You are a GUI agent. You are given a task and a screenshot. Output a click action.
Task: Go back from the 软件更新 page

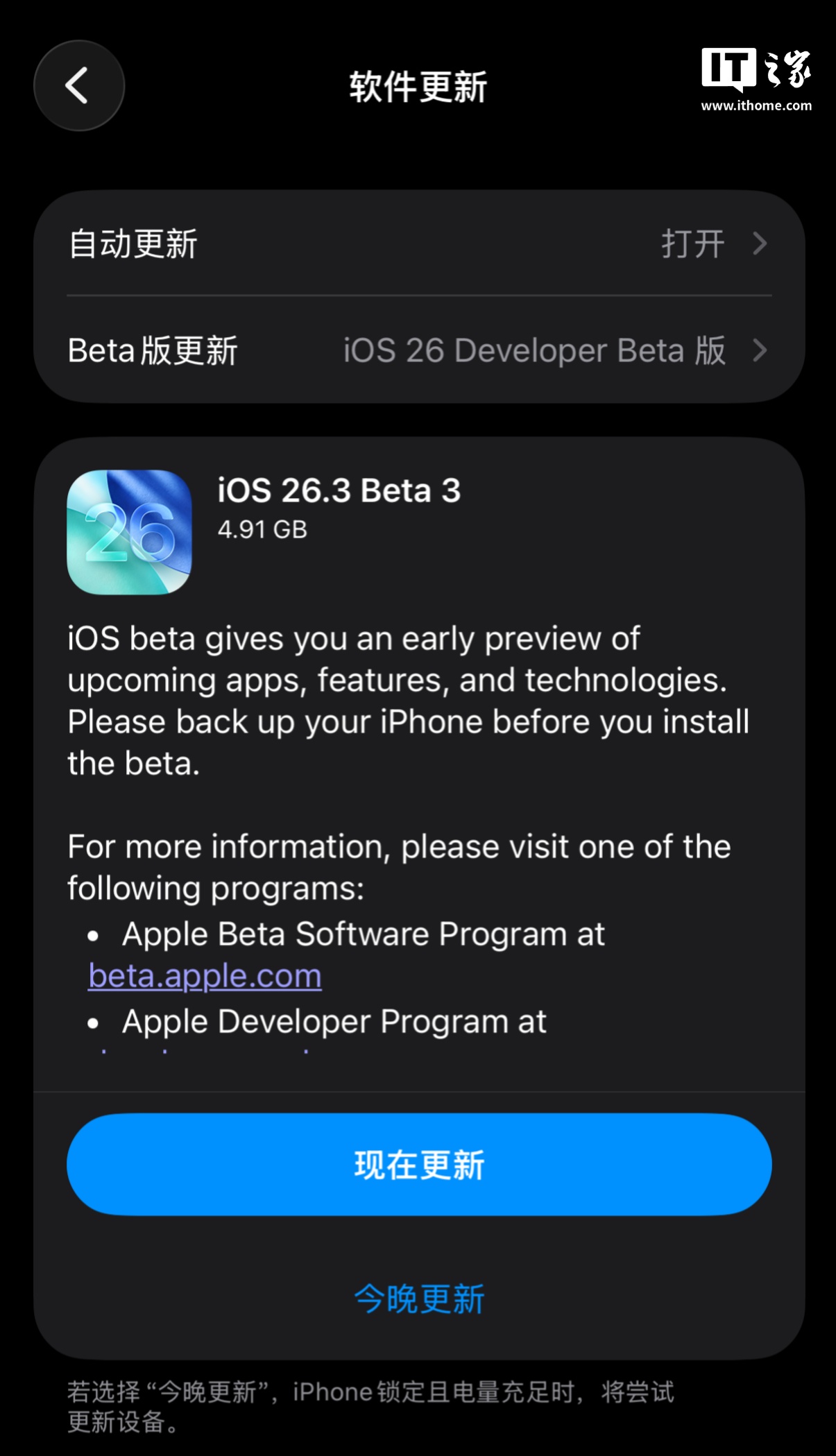pyautogui.click(x=79, y=85)
